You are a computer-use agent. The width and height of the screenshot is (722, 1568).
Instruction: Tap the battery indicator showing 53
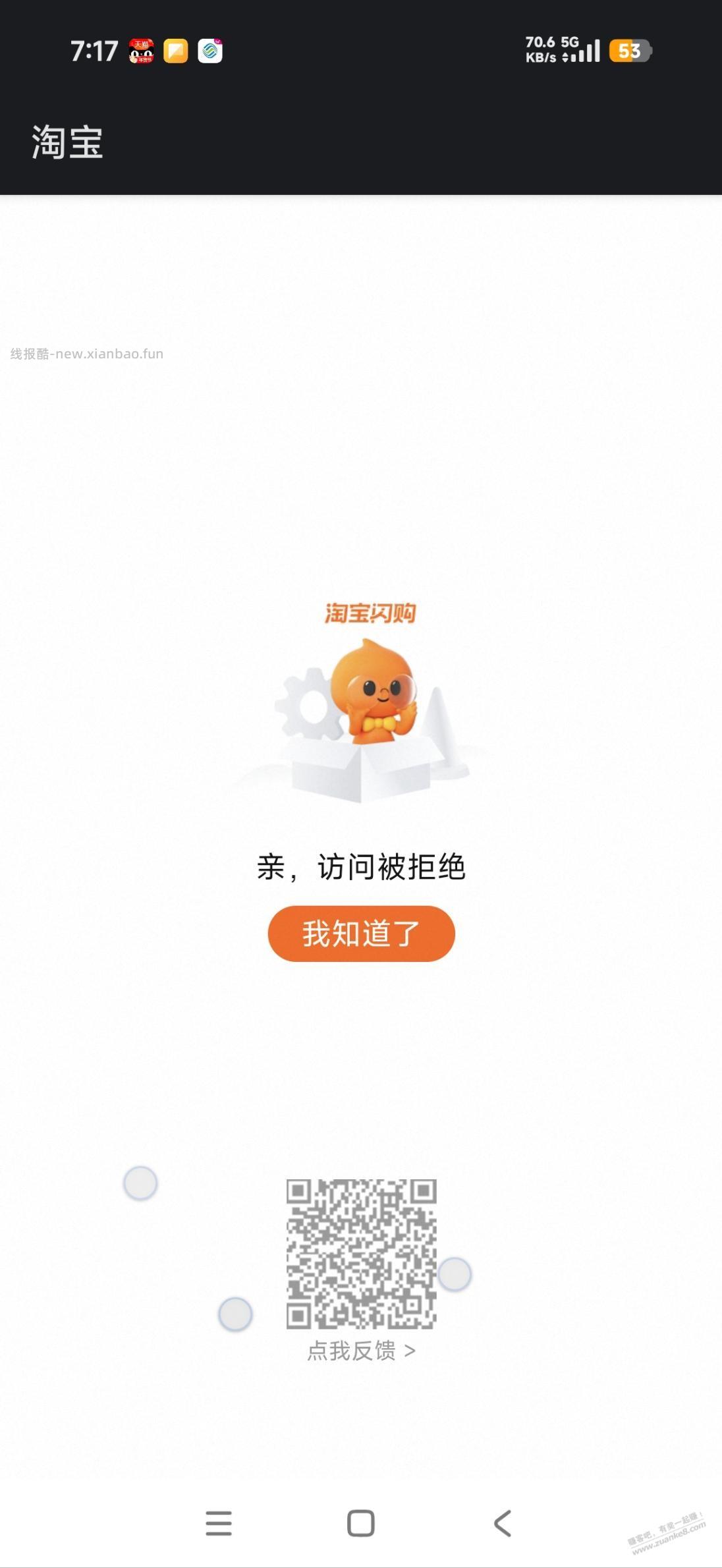click(x=631, y=49)
